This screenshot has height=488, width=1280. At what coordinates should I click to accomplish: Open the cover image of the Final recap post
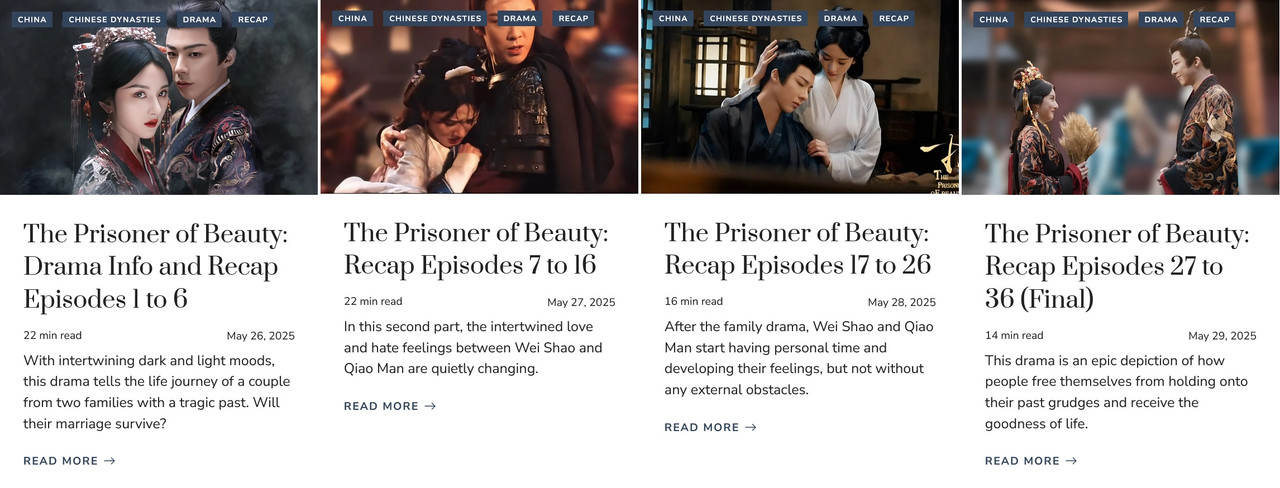tap(1120, 110)
